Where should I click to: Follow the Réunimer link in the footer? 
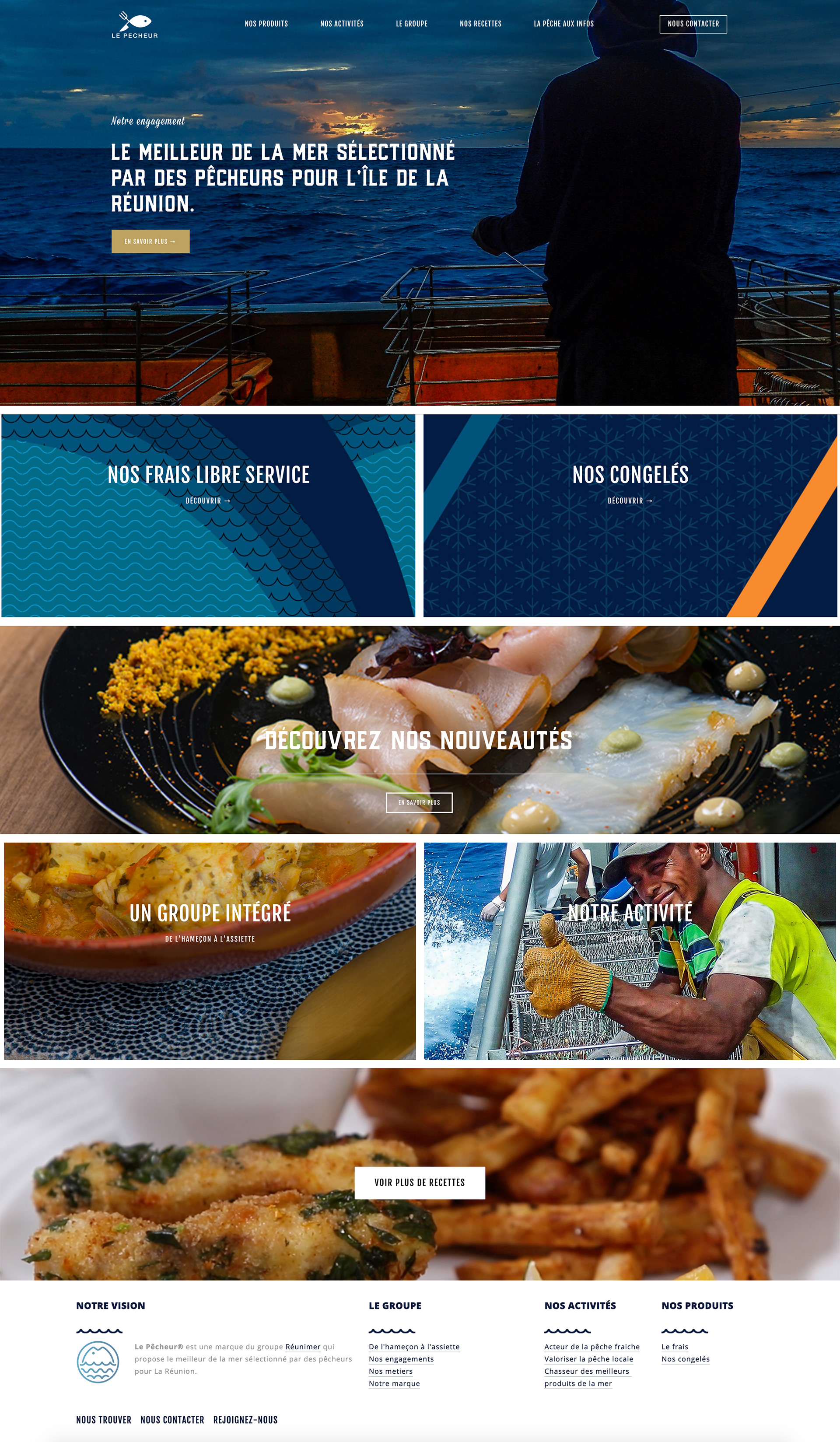pos(303,1347)
